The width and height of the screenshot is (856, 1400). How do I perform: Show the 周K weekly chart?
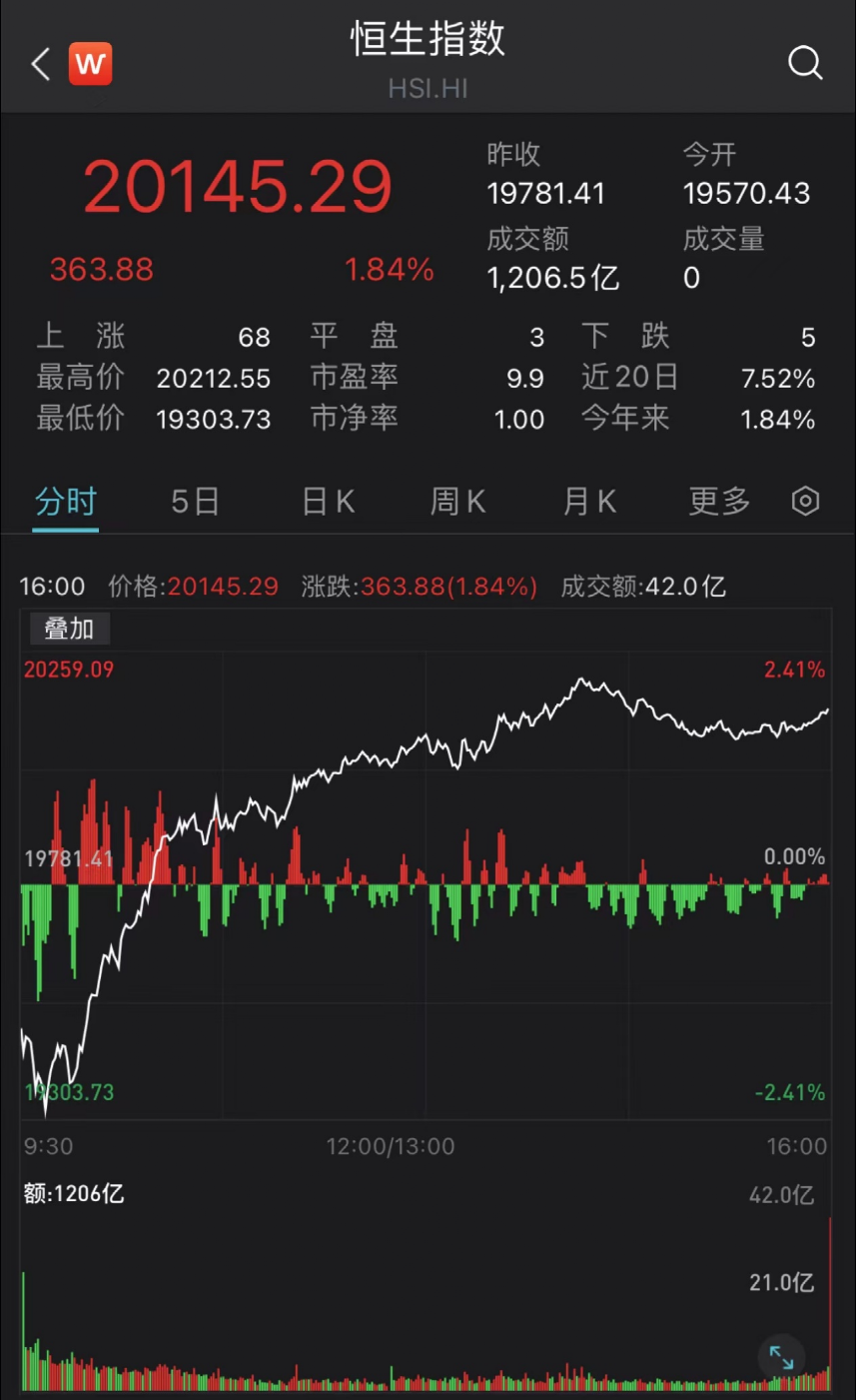point(458,501)
